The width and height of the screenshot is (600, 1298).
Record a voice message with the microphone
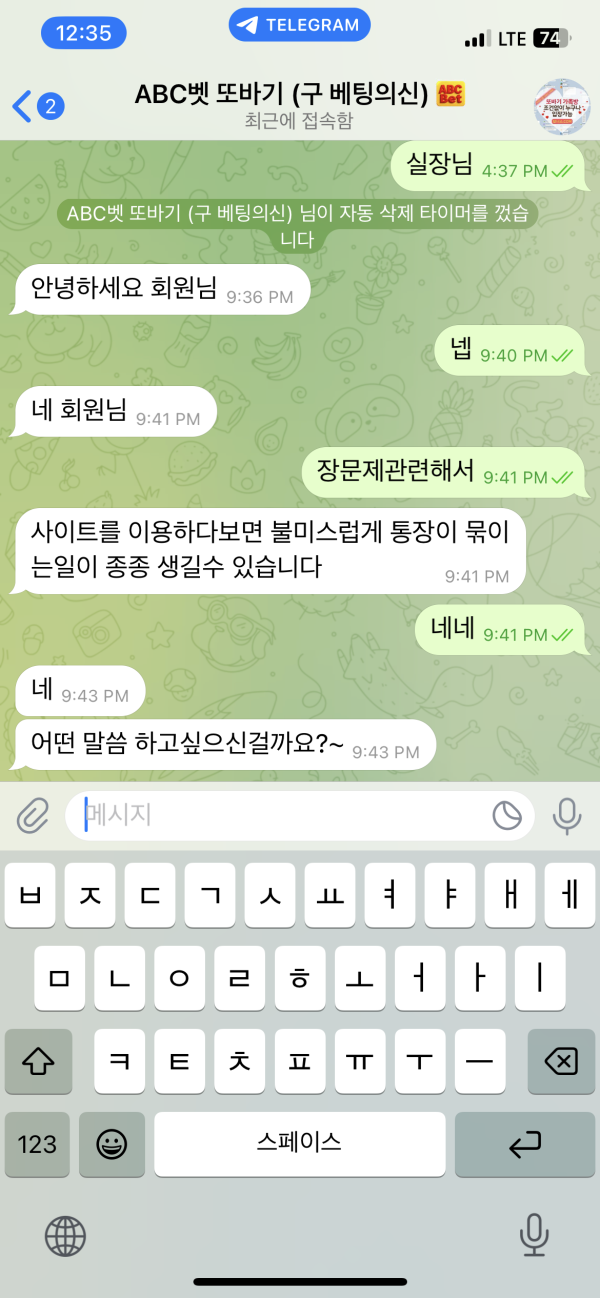point(567,816)
